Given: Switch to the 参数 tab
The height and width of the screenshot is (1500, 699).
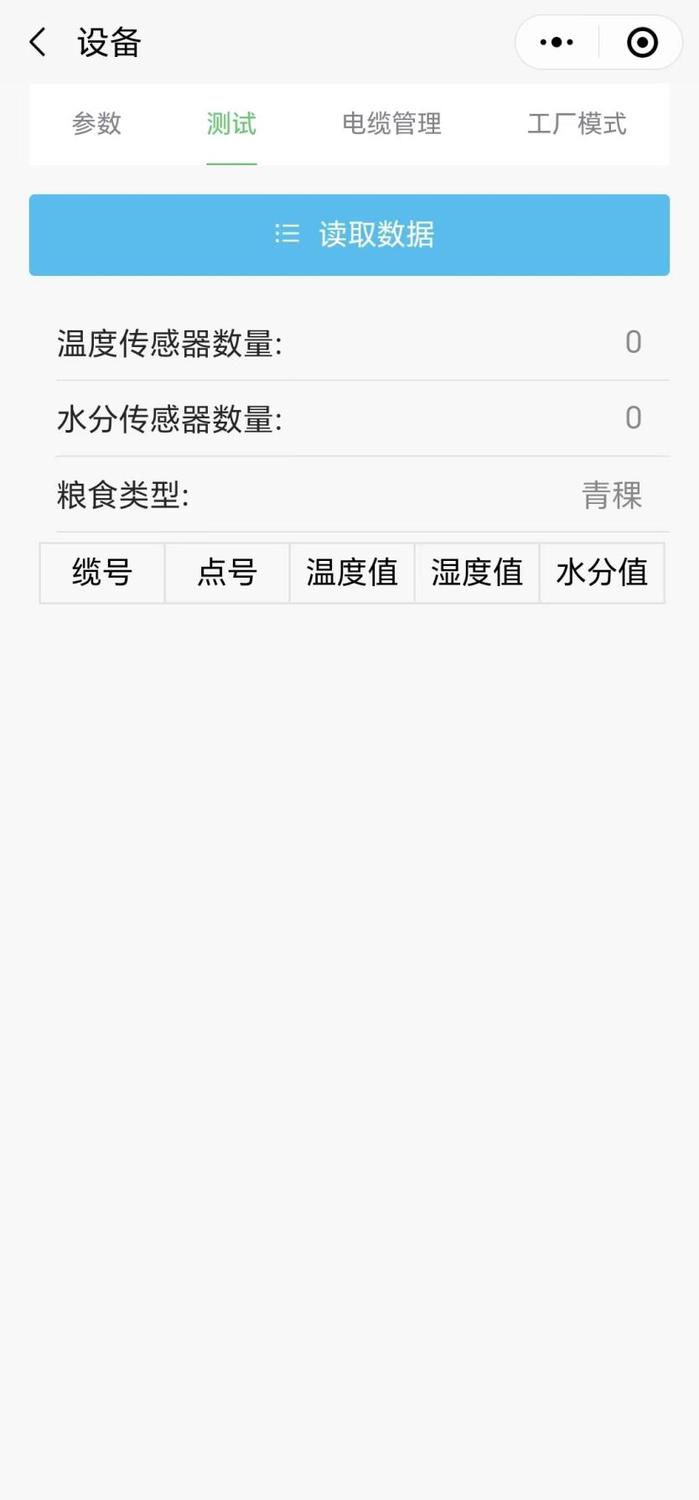Looking at the screenshot, I should tap(96, 124).
